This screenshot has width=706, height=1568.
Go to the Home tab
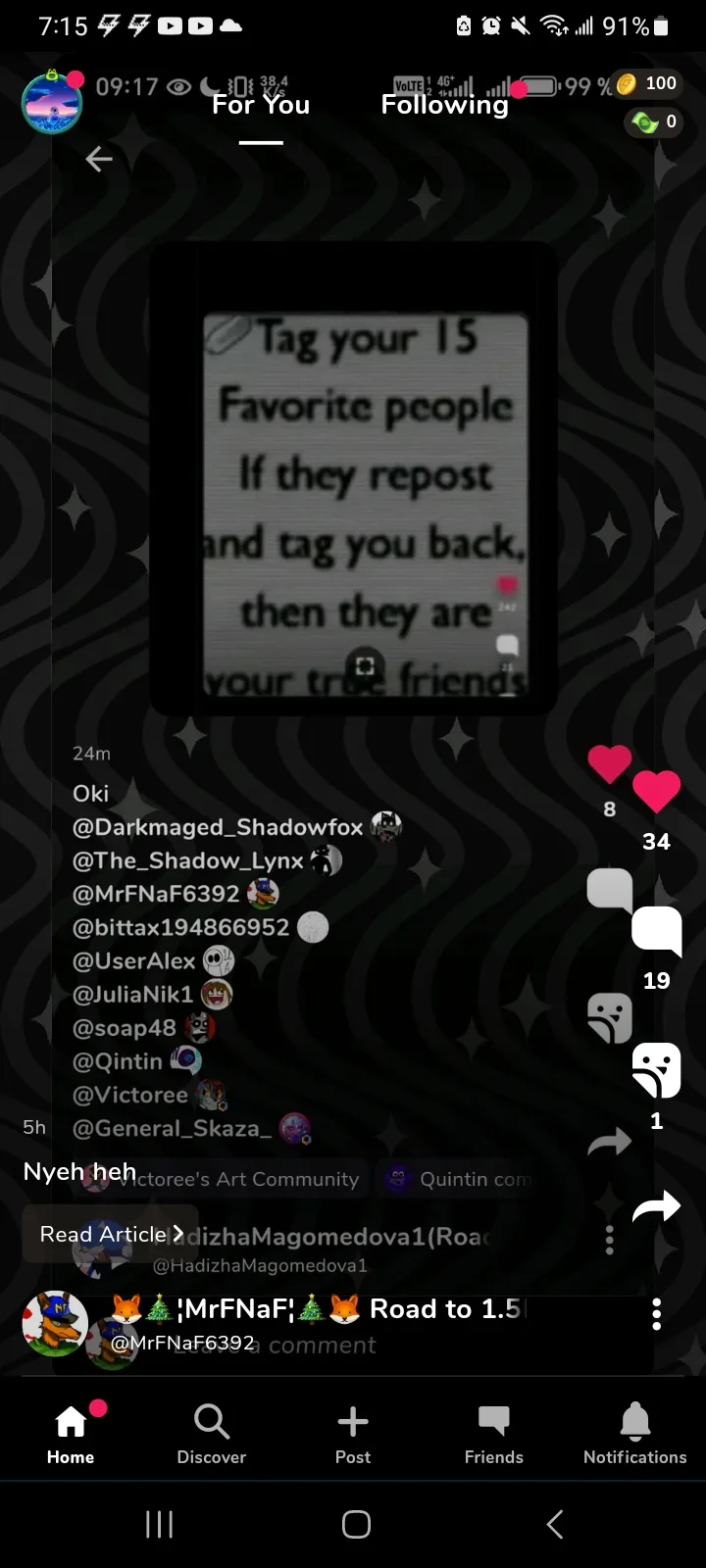(x=71, y=1435)
